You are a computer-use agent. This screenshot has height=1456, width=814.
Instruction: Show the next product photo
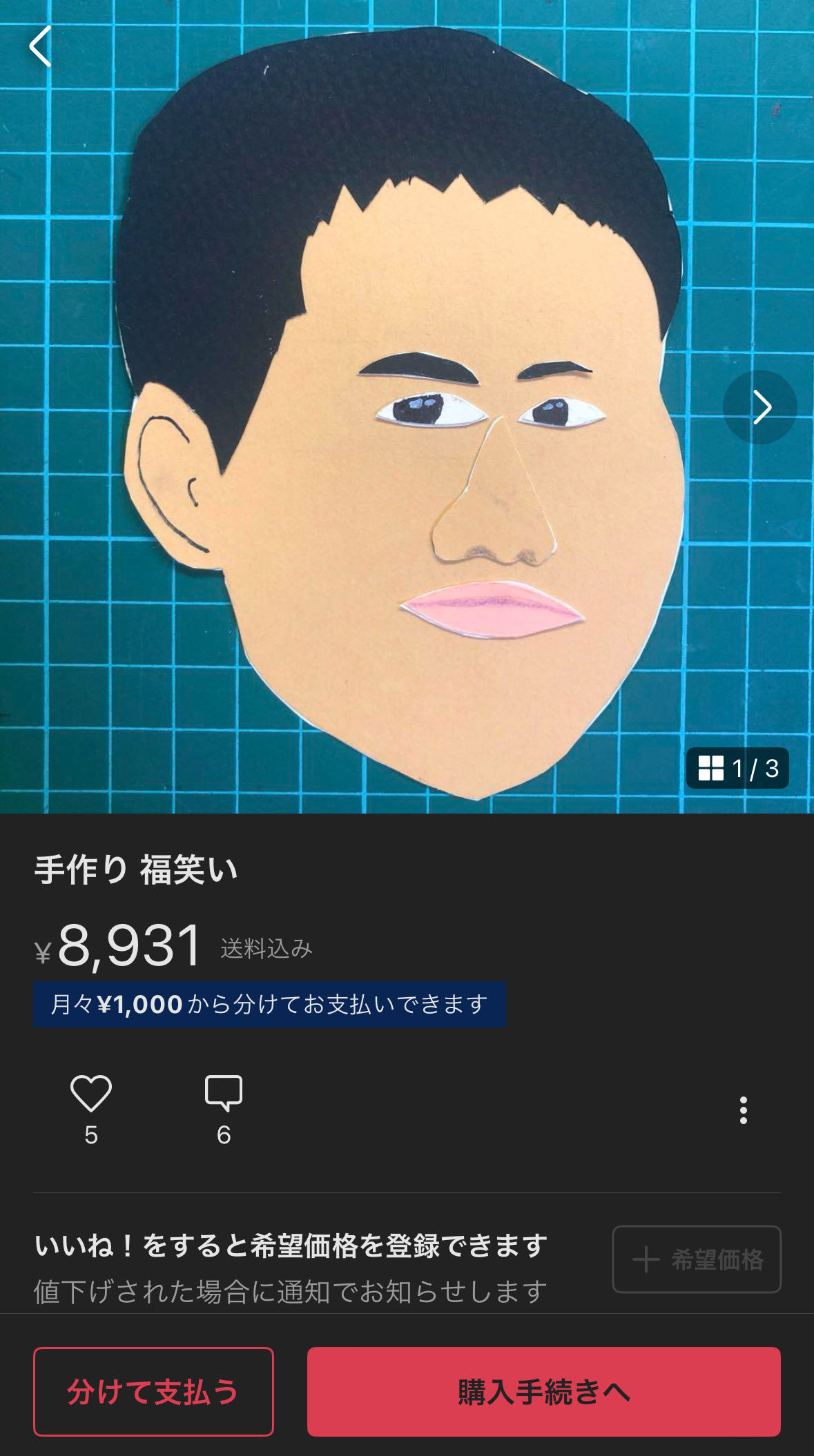760,407
